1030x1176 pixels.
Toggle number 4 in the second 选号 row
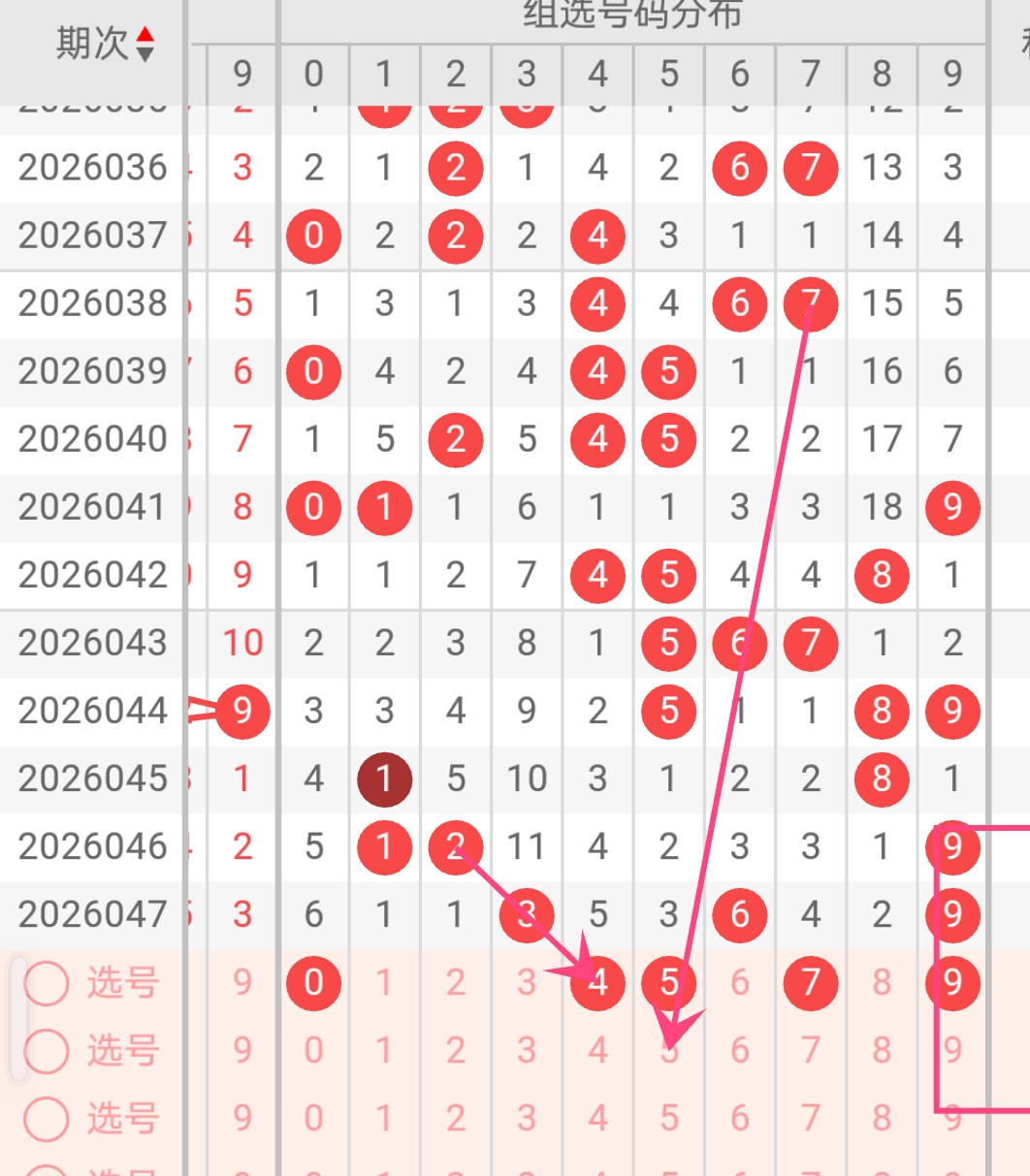pyautogui.click(x=597, y=1050)
